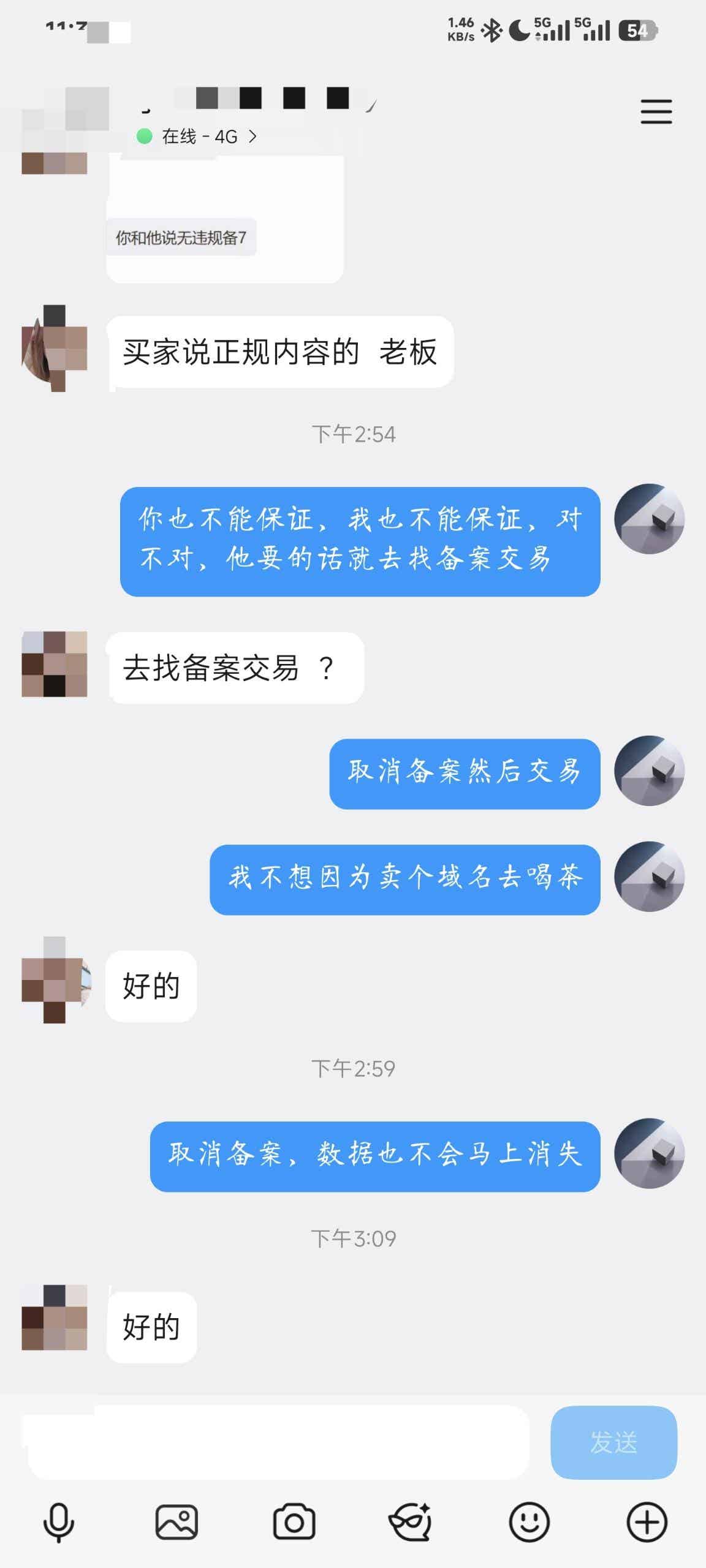Open the hamburger menu for chat settings
The image size is (706, 1568).
click(x=656, y=112)
